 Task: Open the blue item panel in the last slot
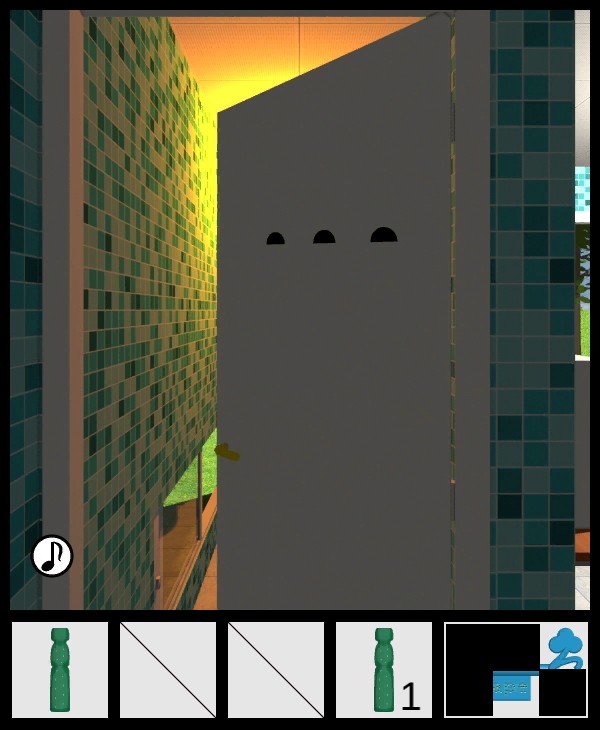tap(516, 670)
